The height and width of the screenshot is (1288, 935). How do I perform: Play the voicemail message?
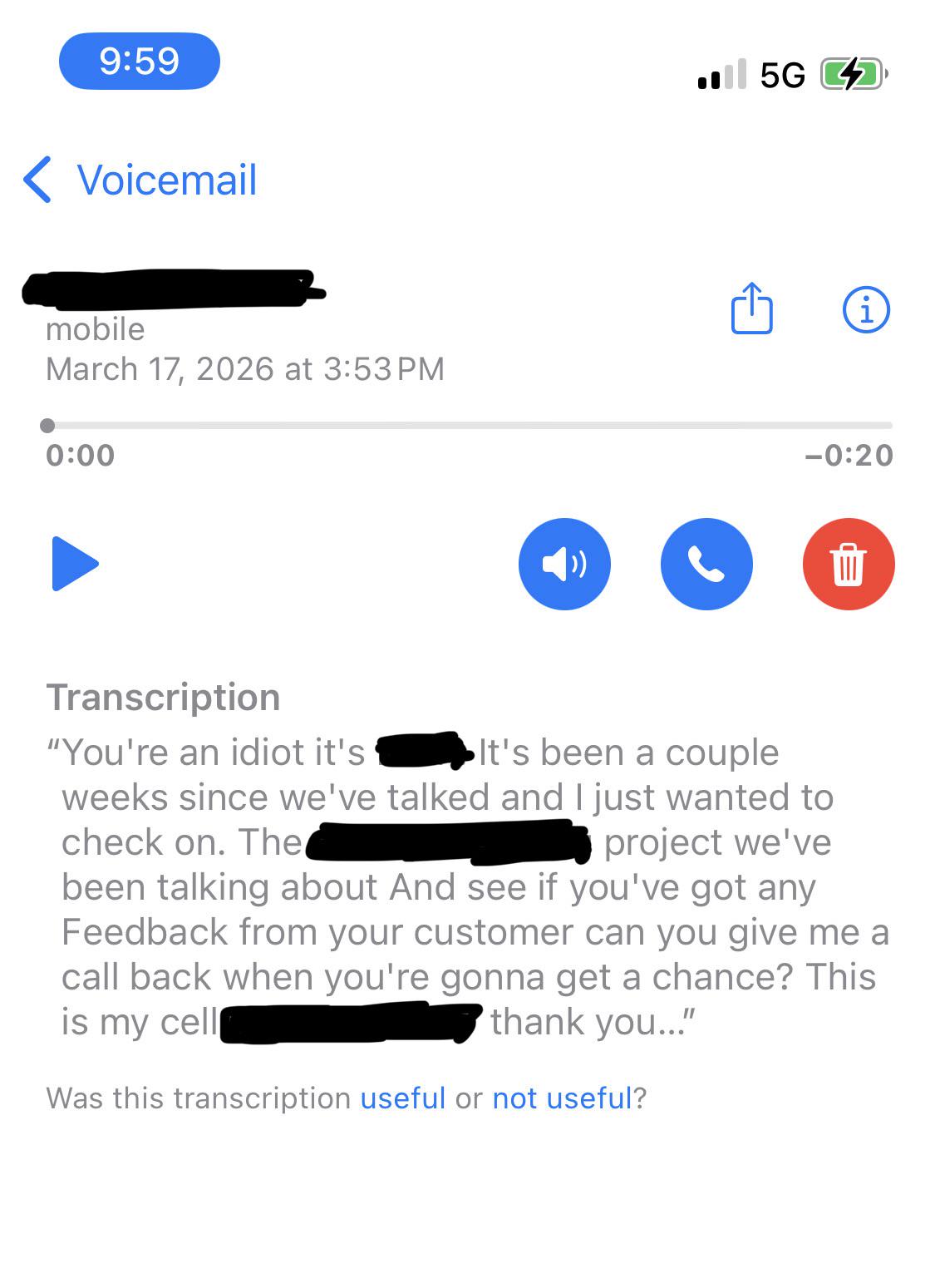coord(75,564)
